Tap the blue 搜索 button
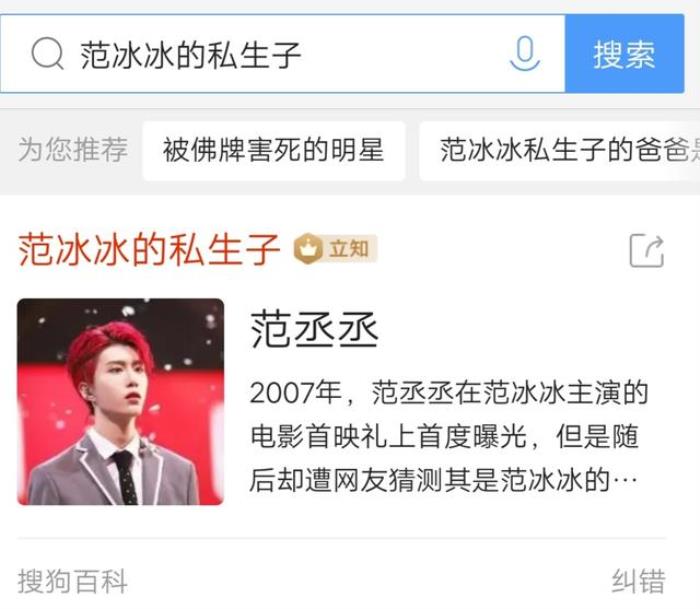Screen dimensions: 700x609 [x=626, y=54]
